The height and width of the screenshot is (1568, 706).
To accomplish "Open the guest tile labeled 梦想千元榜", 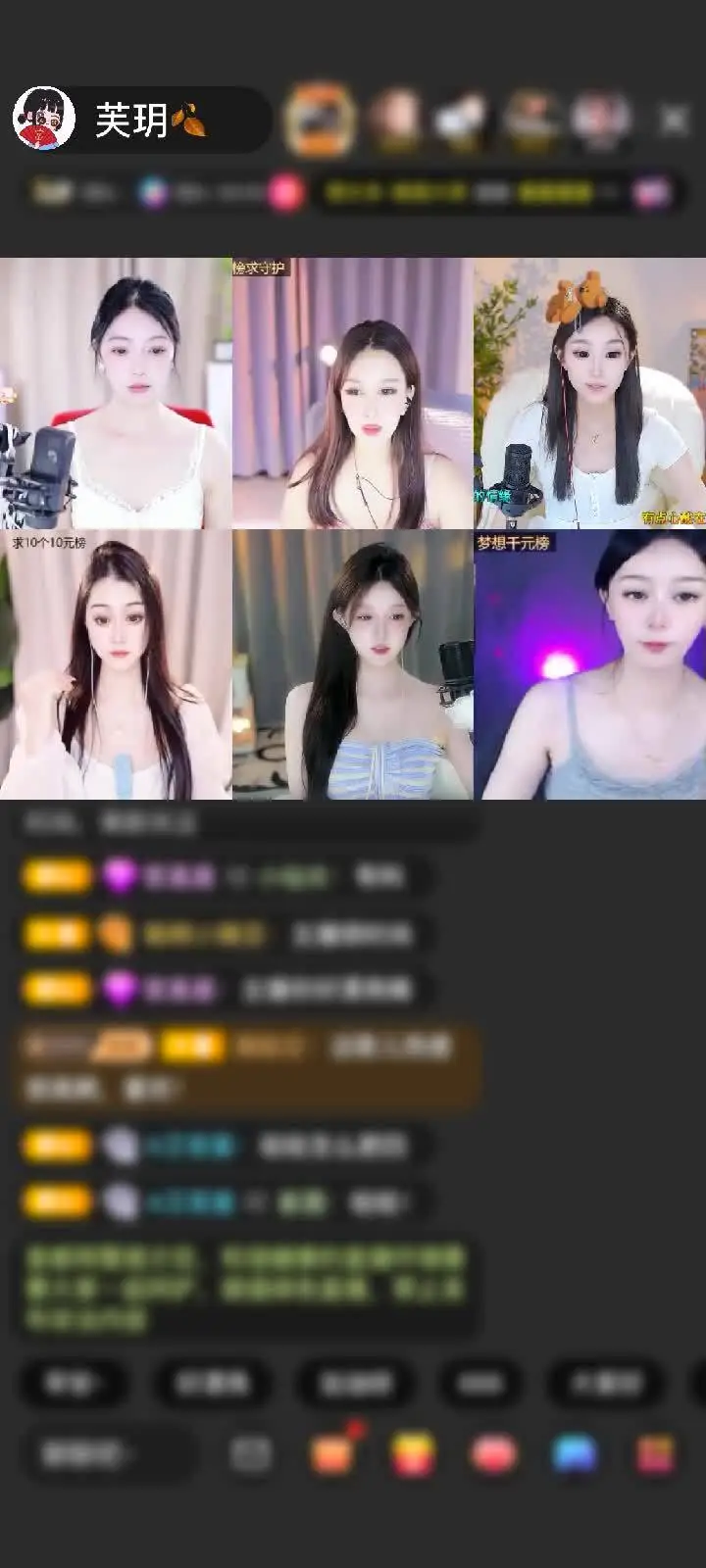I will [590, 664].
